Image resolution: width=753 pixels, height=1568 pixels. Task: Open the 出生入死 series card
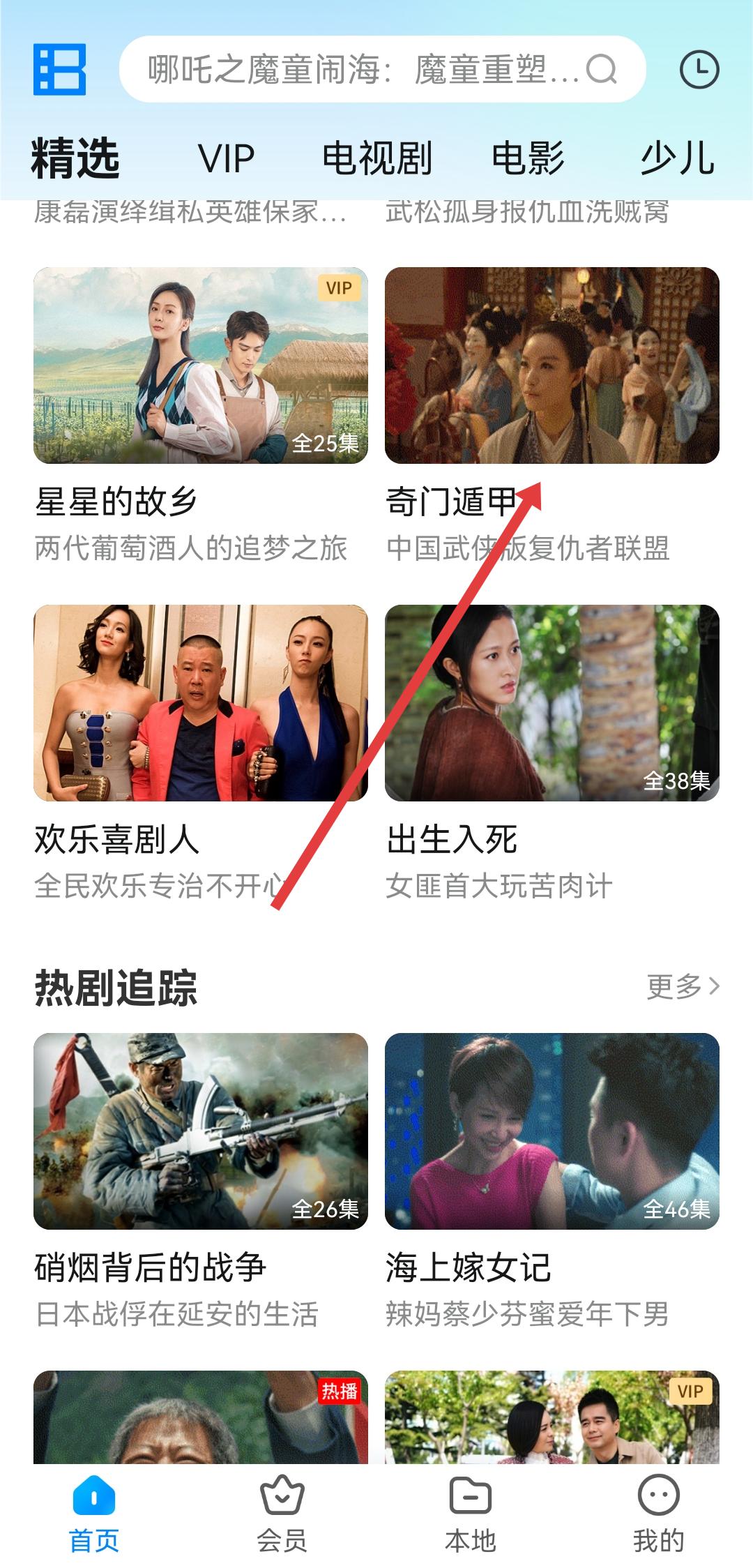coord(552,703)
